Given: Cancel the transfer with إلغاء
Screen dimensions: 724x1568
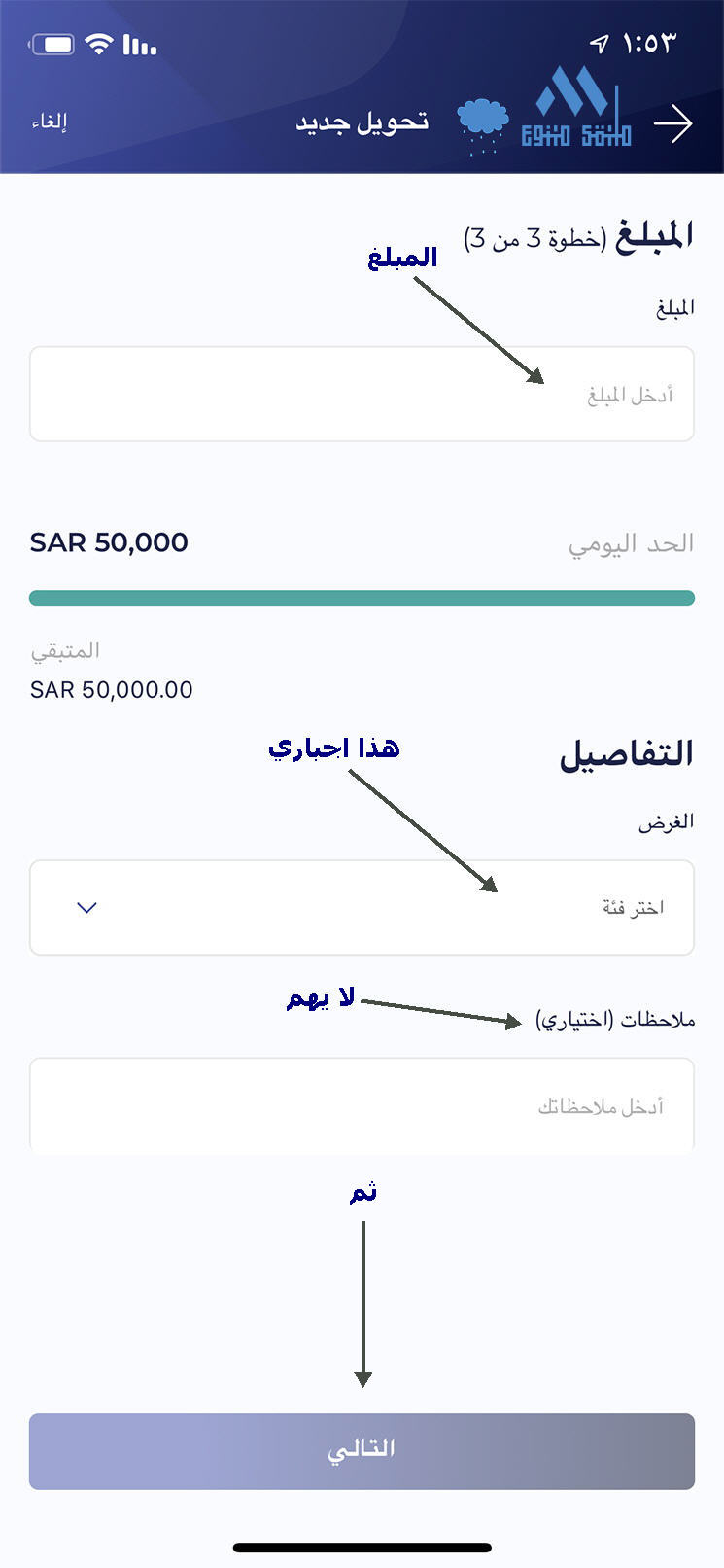Looking at the screenshot, I should tap(50, 122).
